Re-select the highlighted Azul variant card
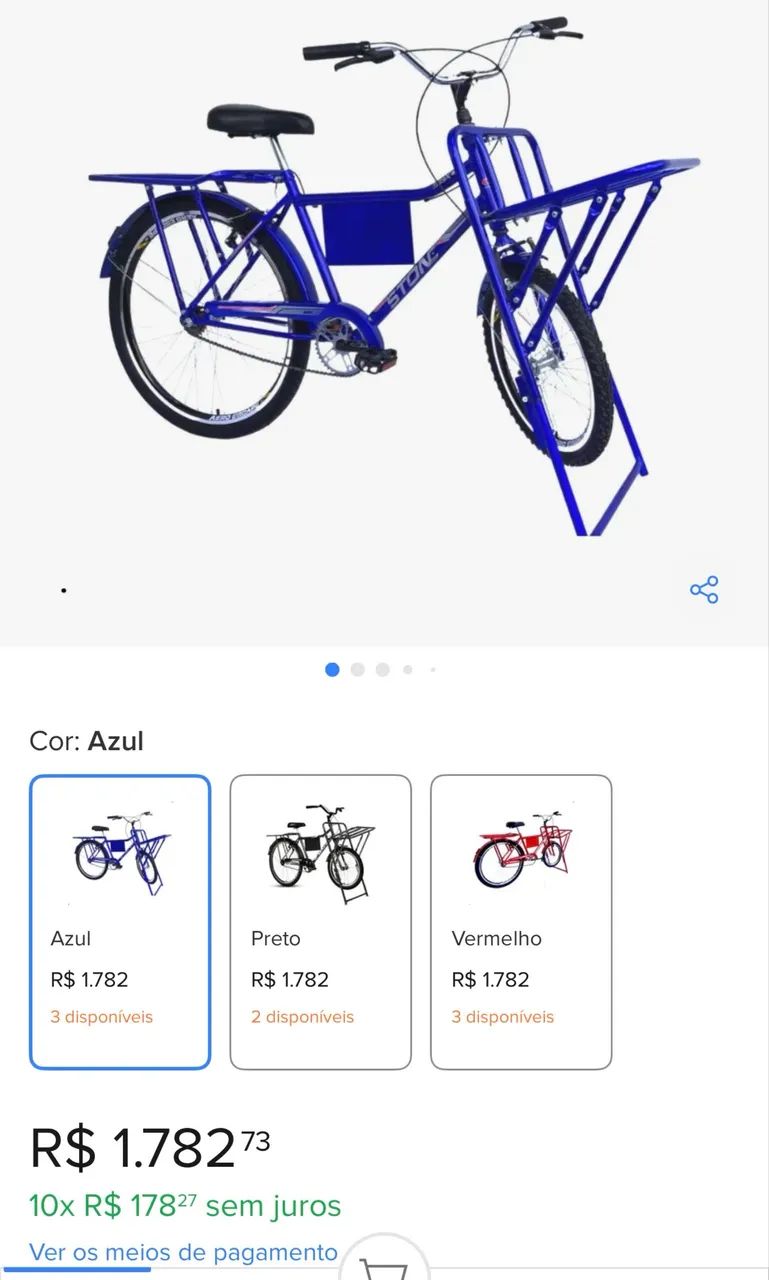This screenshot has height=1280, width=769. point(119,920)
